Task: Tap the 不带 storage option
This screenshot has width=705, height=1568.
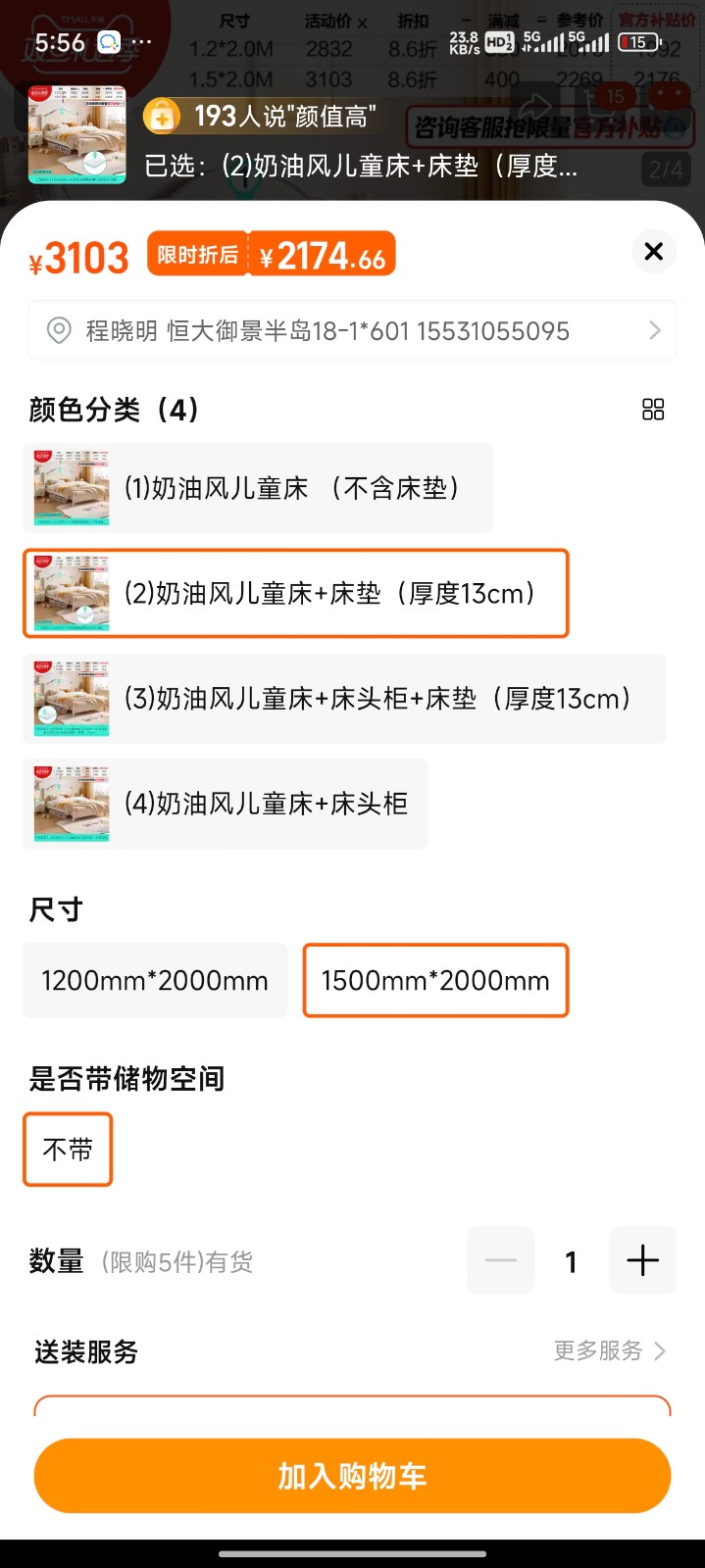Action: pos(68,1150)
